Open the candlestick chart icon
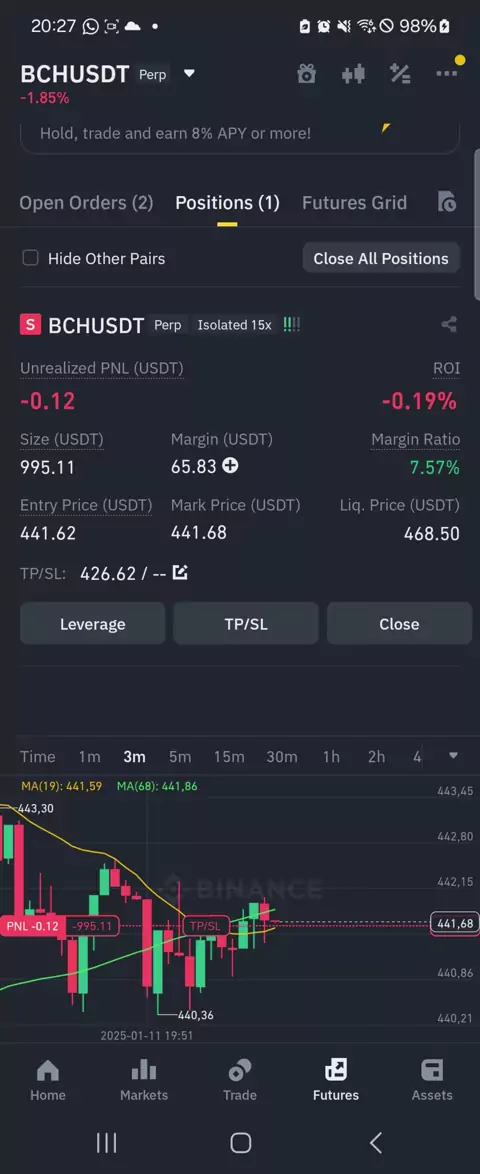The width and height of the screenshot is (480, 1174). click(353, 73)
